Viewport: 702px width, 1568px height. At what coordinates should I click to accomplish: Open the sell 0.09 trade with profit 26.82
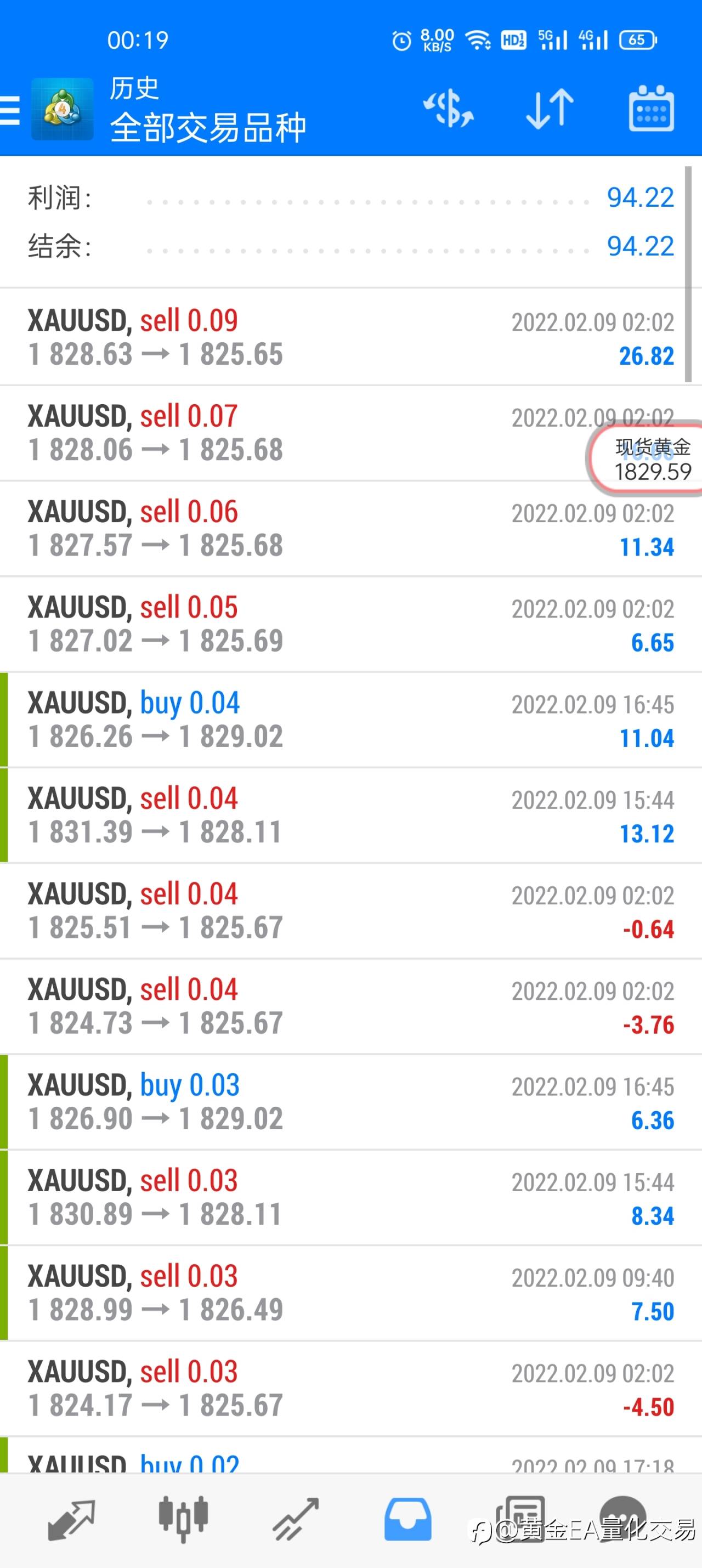350,337
